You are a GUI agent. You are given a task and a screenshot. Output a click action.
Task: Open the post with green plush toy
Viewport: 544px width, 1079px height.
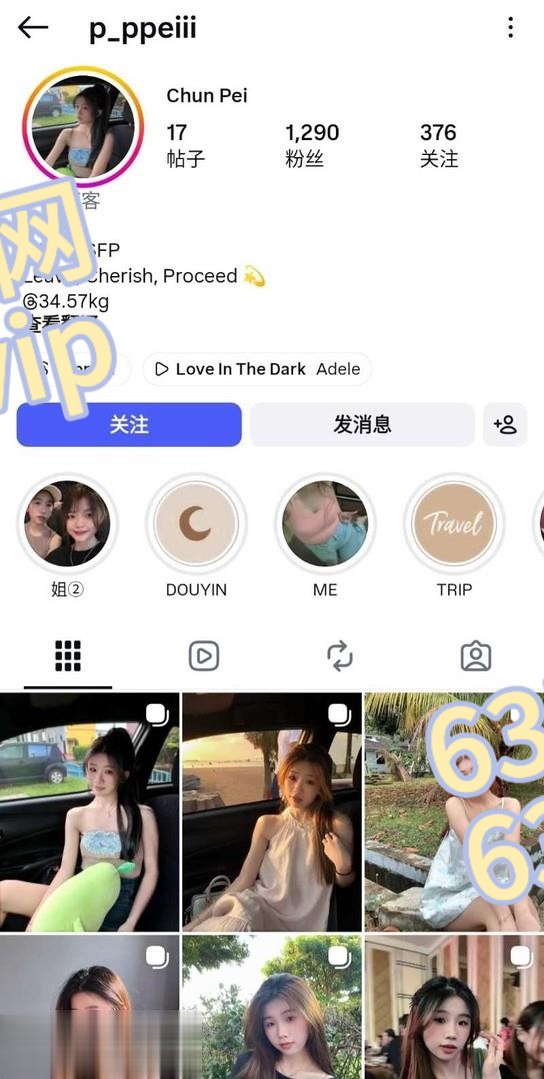coord(89,812)
